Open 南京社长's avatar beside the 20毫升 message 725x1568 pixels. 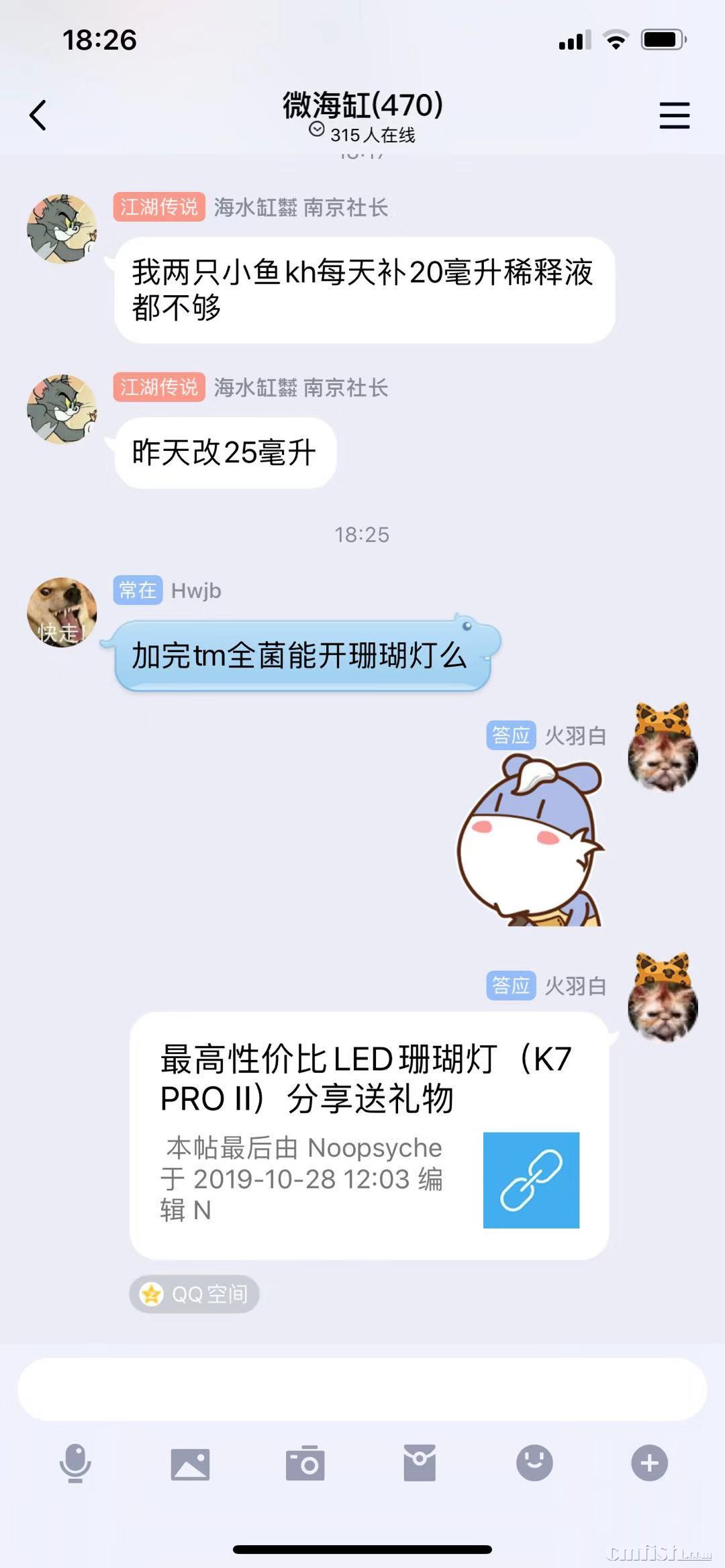point(62,229)
